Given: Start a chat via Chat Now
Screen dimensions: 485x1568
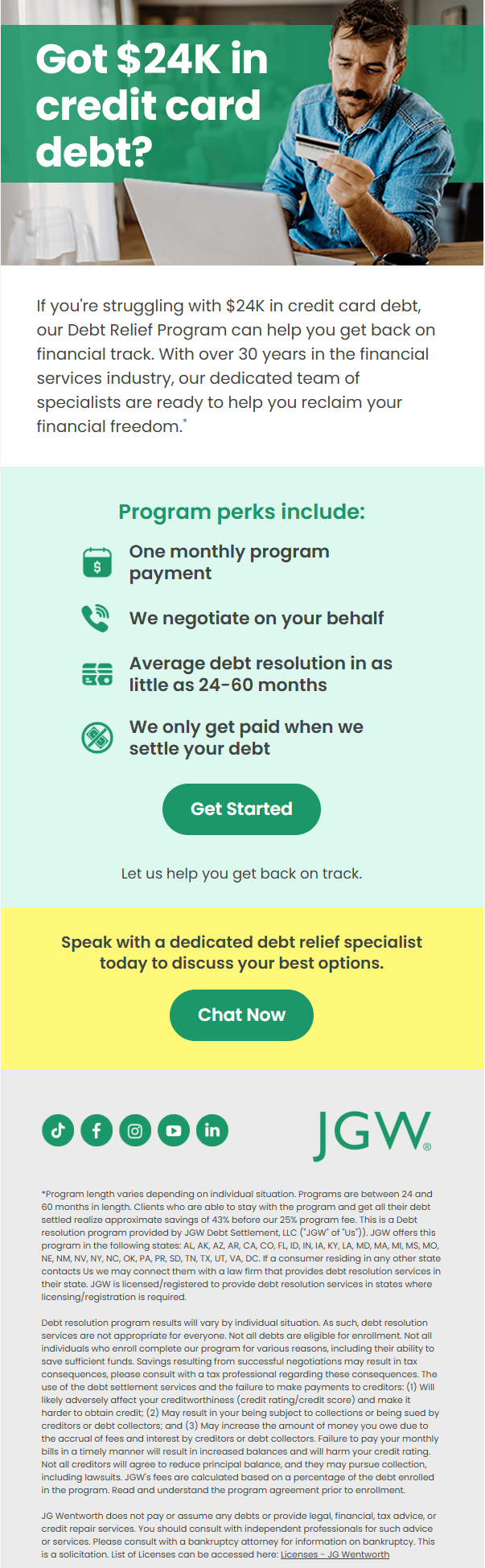Looking at the screenshot, I should pyautogui.click(x=241, y=1014).
